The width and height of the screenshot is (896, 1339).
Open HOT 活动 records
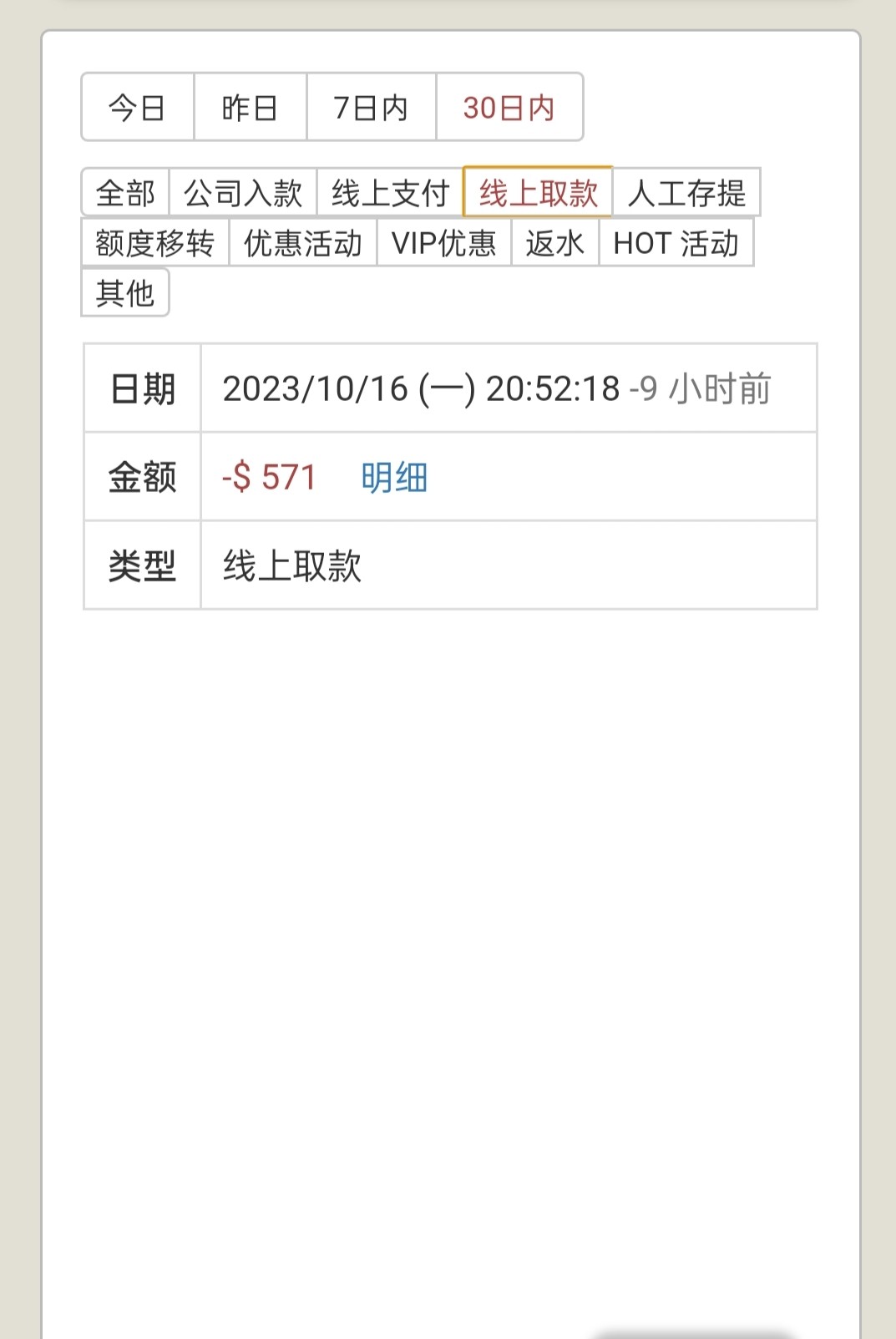click(676, 243)
